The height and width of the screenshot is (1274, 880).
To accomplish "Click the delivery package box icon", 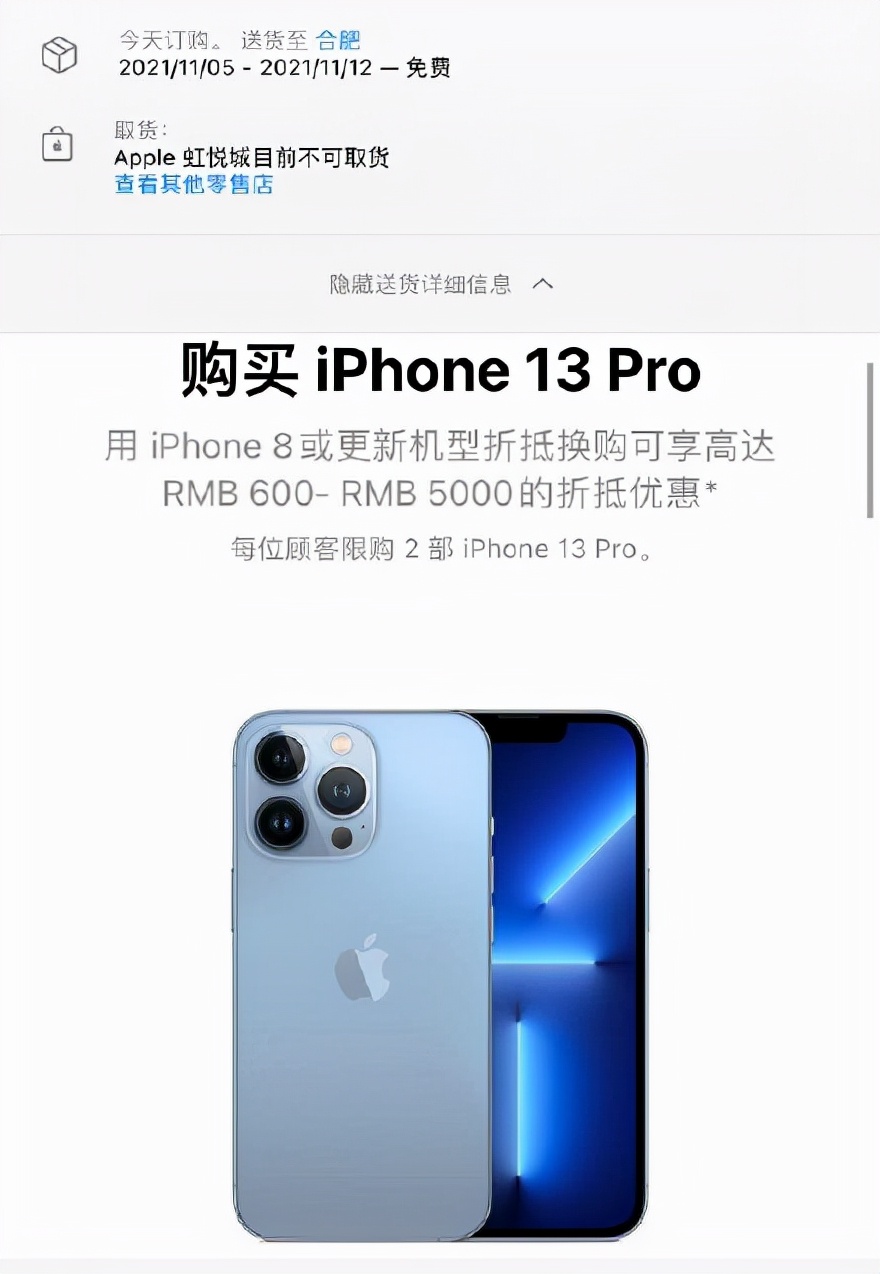I will click(x=59, y=54).
